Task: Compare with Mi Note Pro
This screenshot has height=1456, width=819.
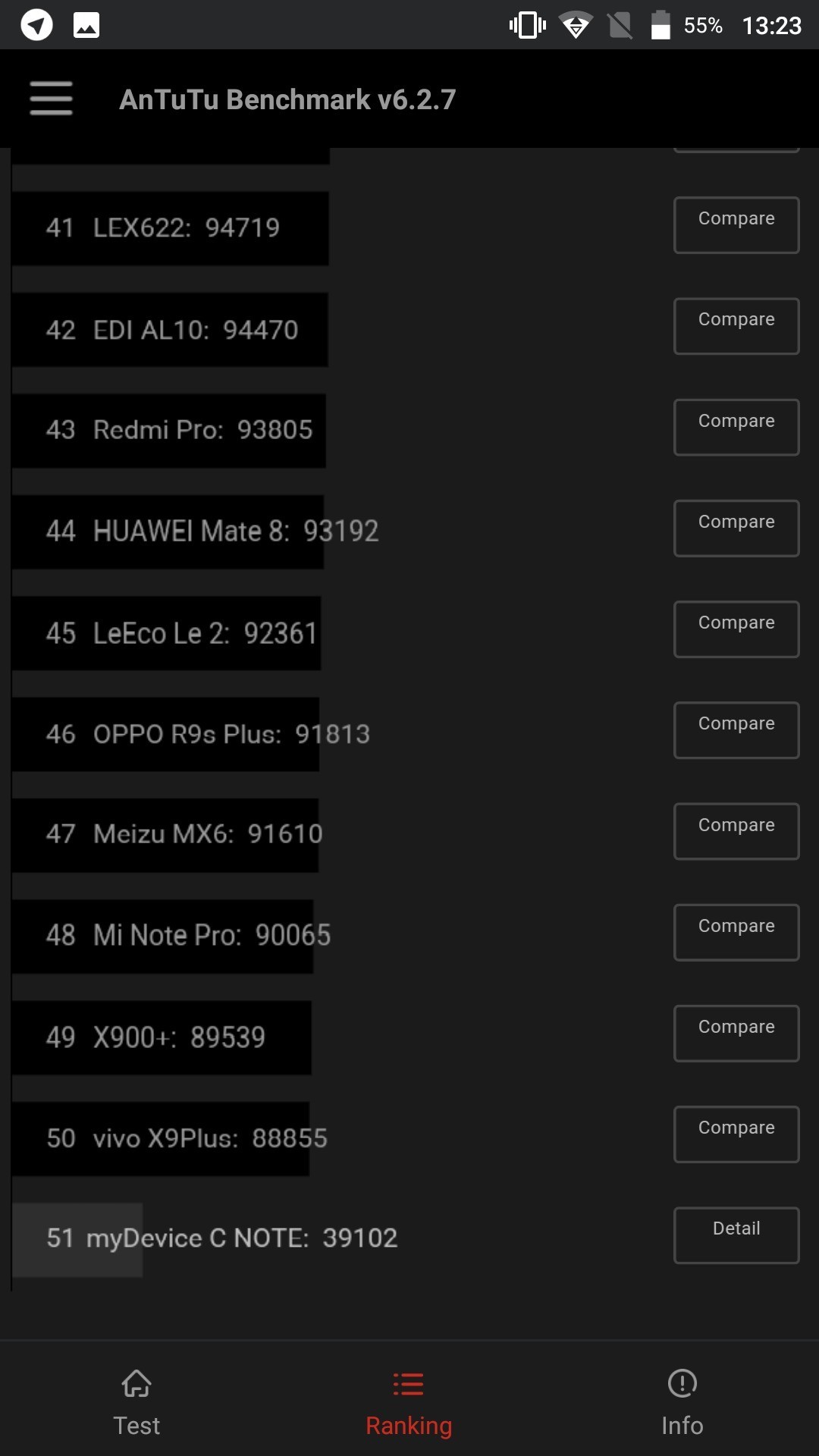Action: (736, 932)
